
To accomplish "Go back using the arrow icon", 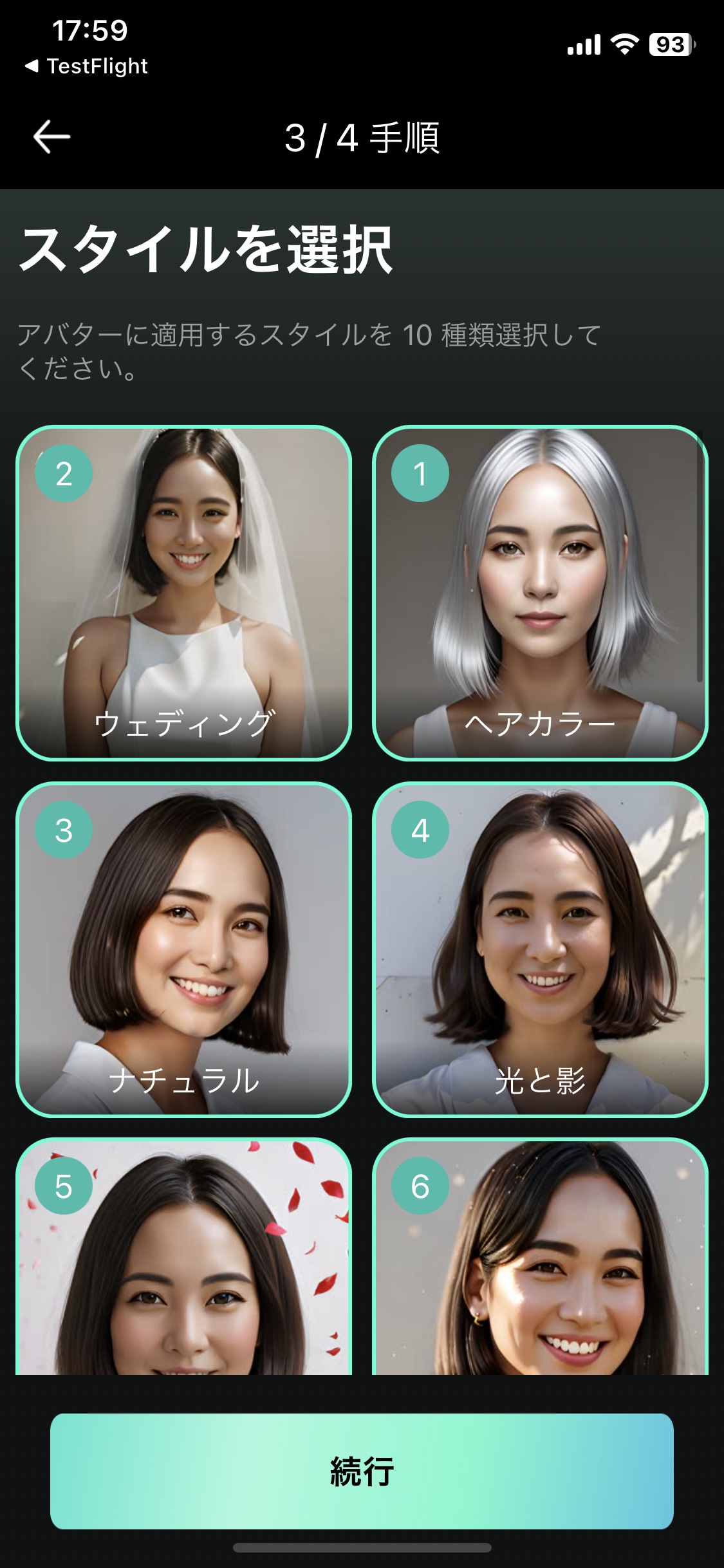I will (51, 136).
